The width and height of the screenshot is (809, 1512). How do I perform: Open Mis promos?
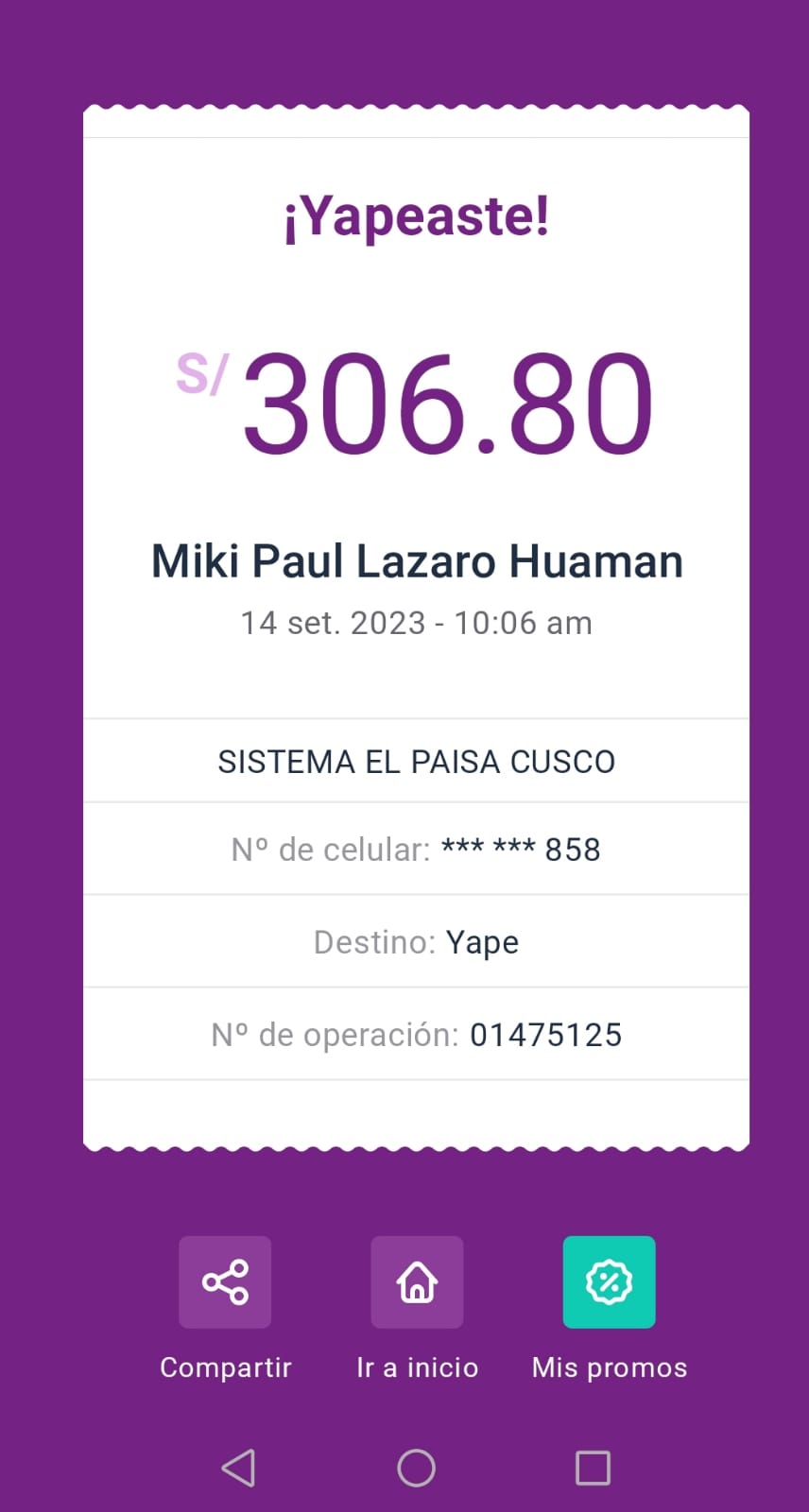point(609,1282)
